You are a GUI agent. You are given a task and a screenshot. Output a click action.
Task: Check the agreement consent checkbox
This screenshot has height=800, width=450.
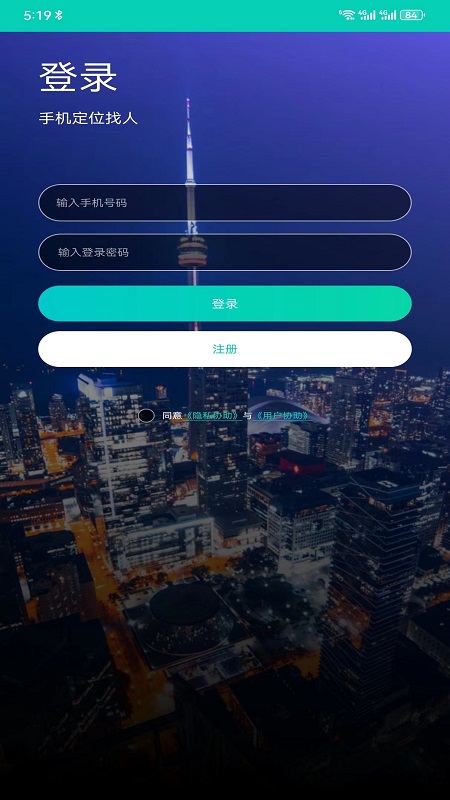pos(146,416)
